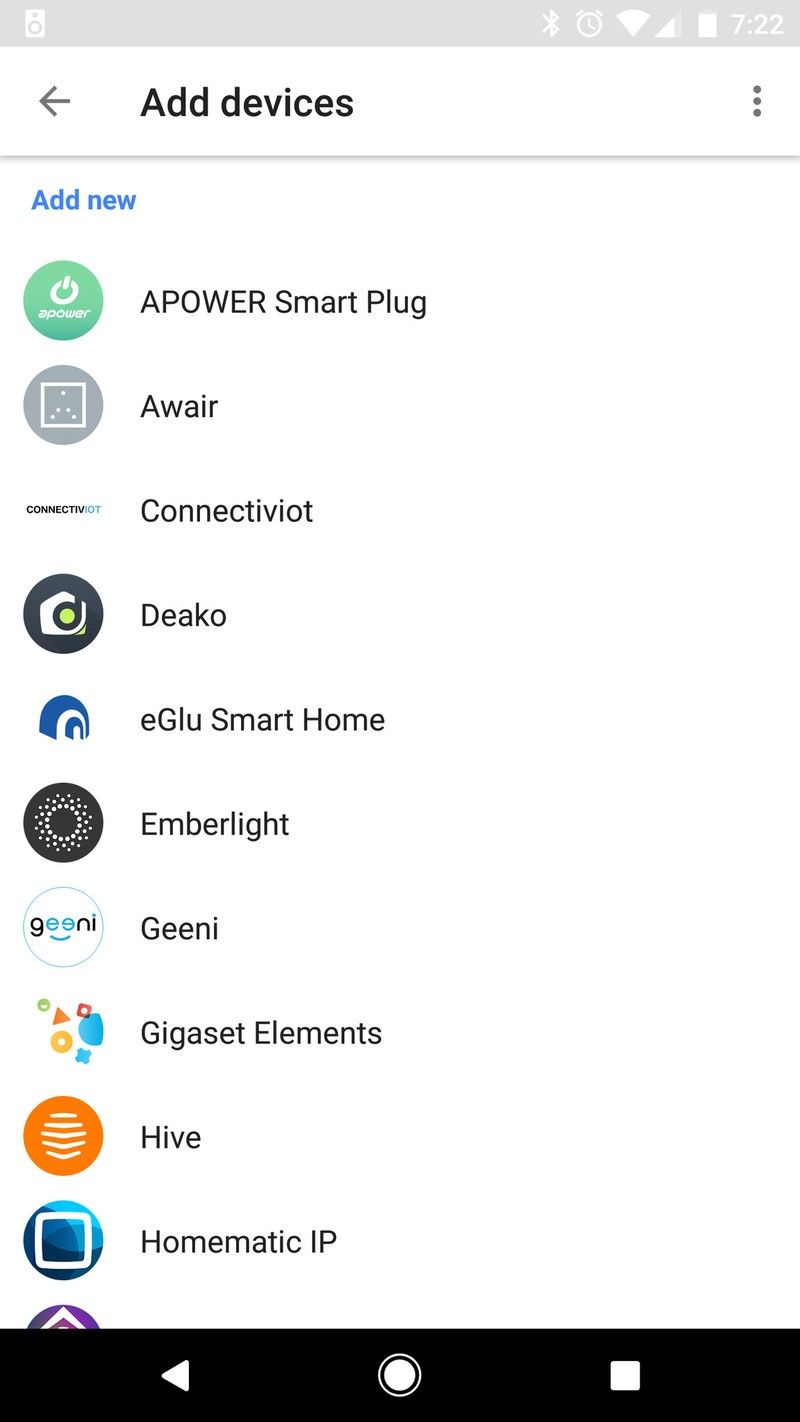
Task: Click the Emberlight dotted circle icon
Action: pos(63,823)
